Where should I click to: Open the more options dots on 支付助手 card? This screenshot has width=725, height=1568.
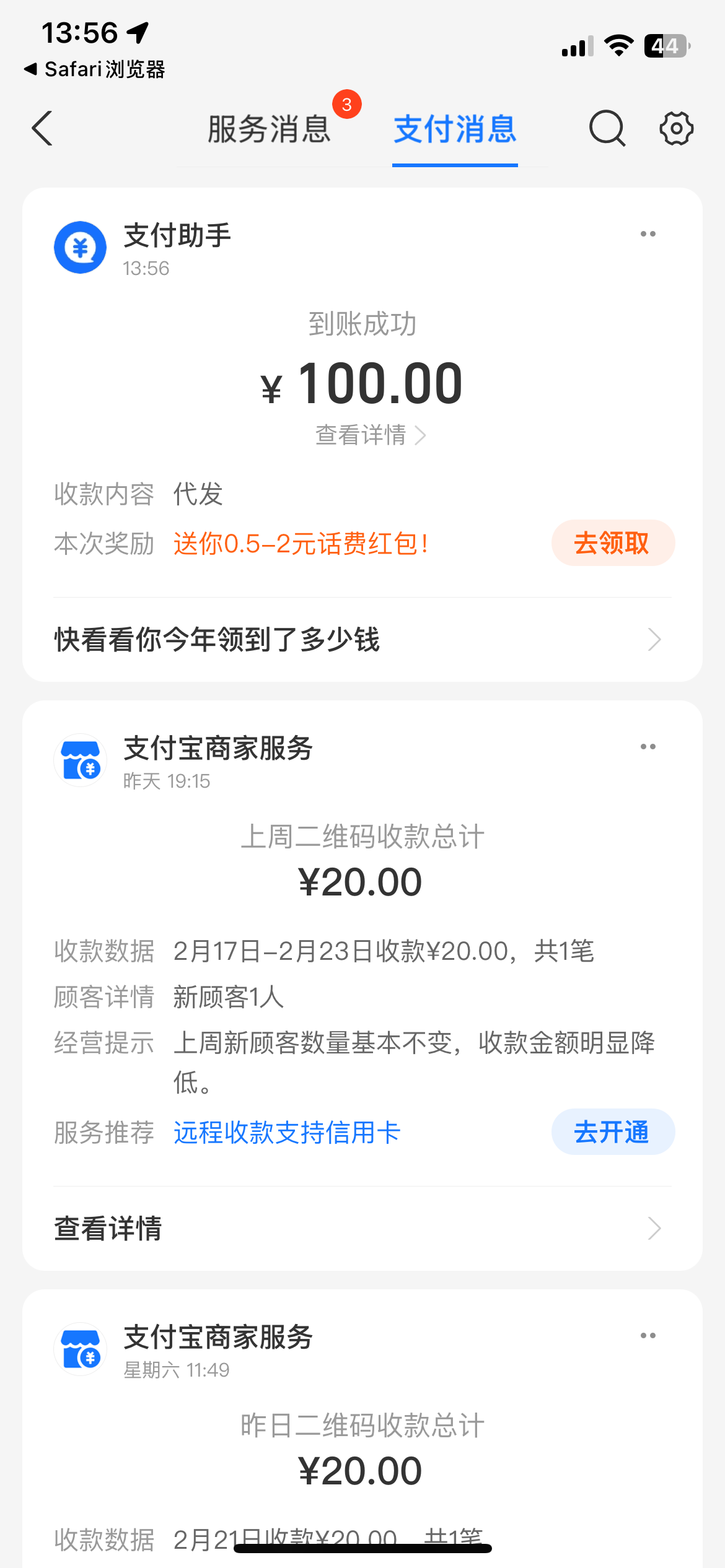[648, 234]
